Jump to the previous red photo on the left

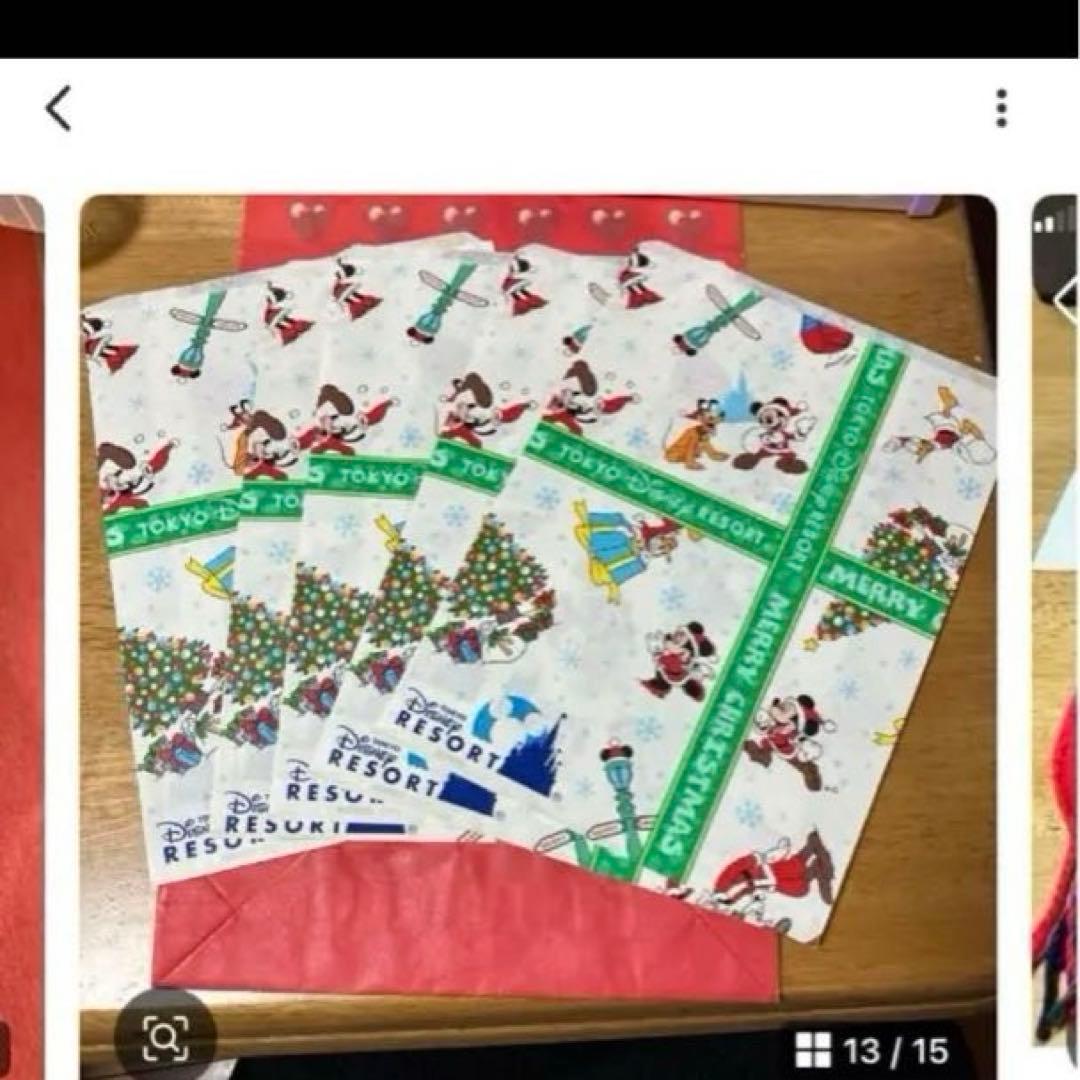(20, 600)
